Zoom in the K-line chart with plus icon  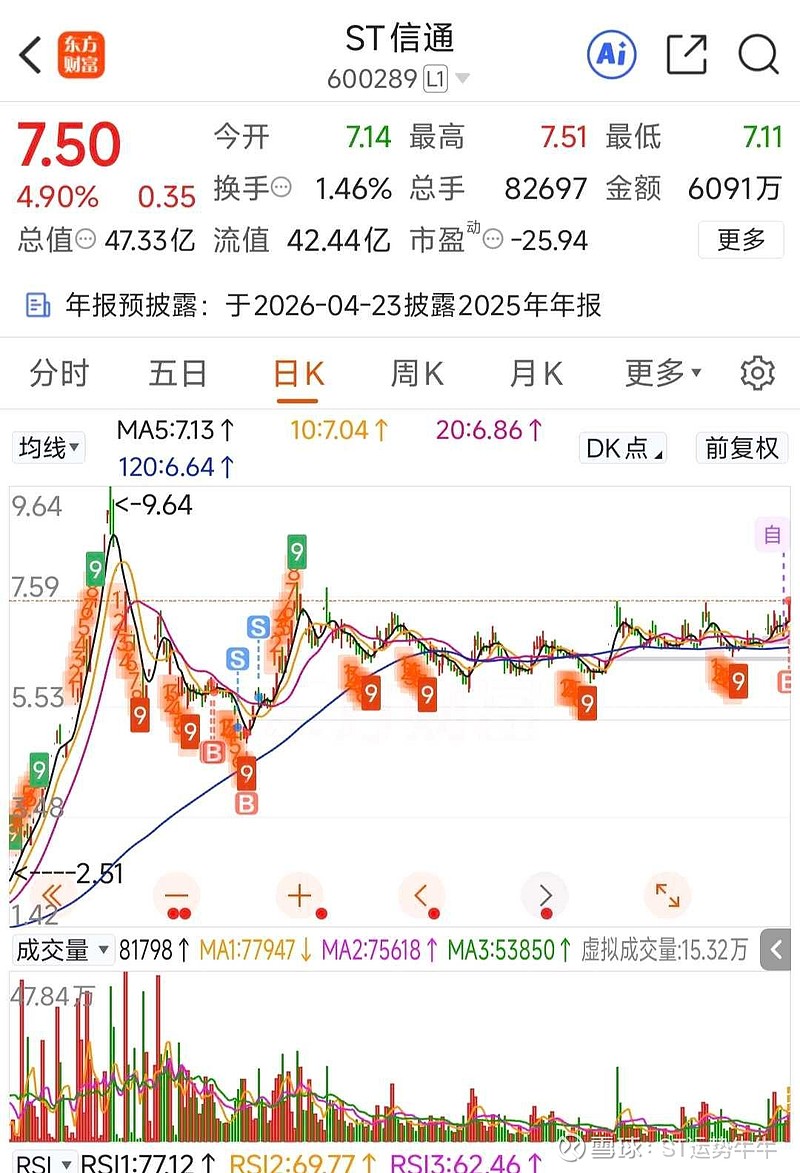pos(300,895)
